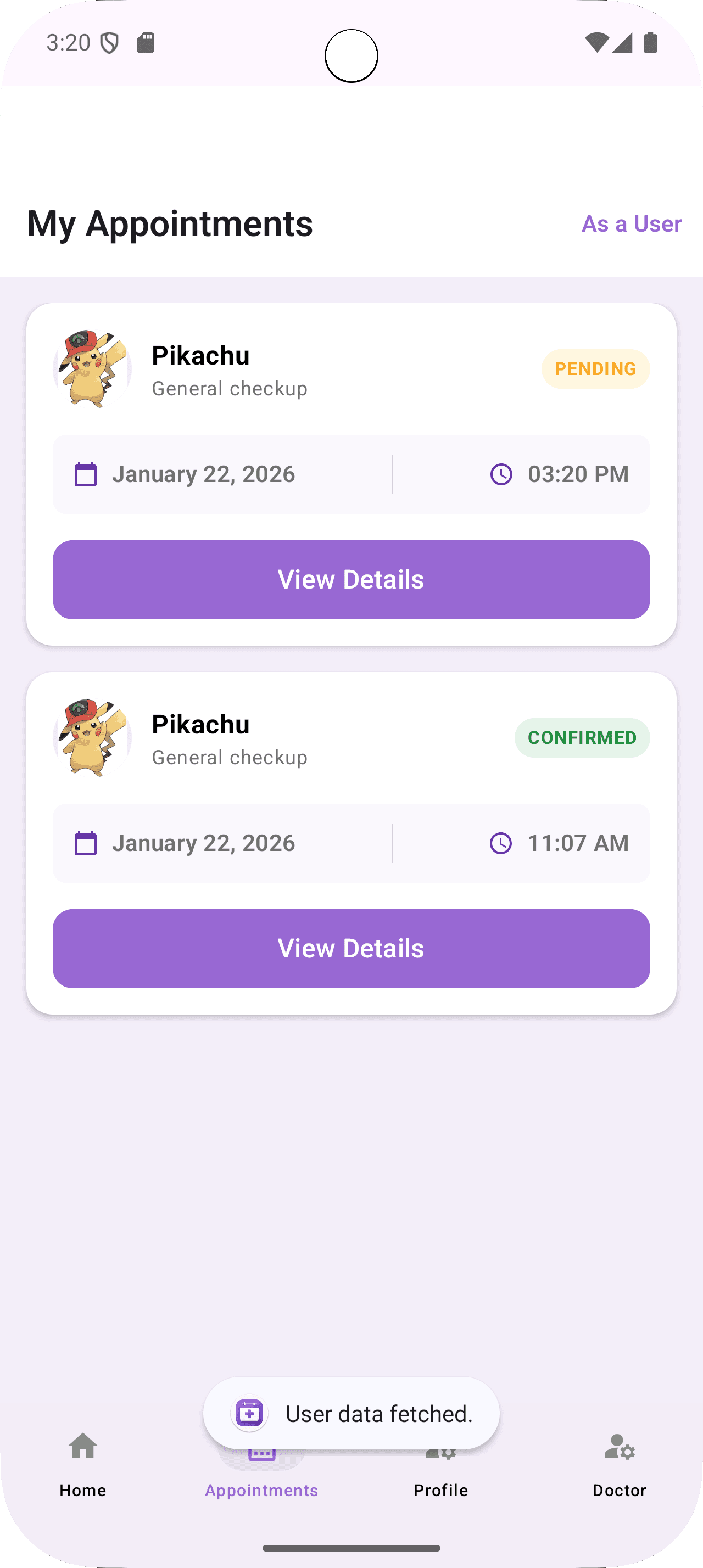
Task: Select the Profile icon in bottom navigation
Action: coord(440,1452)
